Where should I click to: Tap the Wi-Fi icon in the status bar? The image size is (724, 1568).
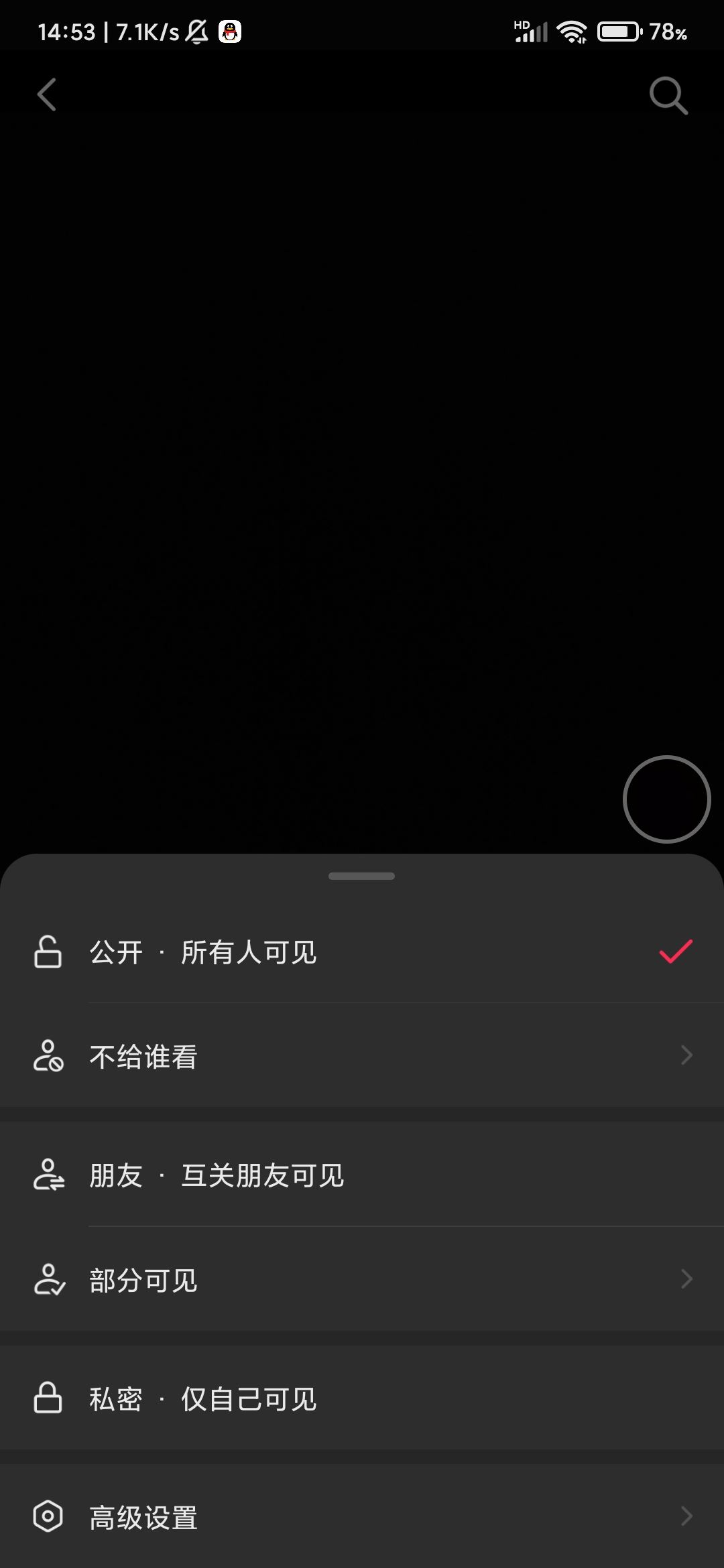click(571, 30)
